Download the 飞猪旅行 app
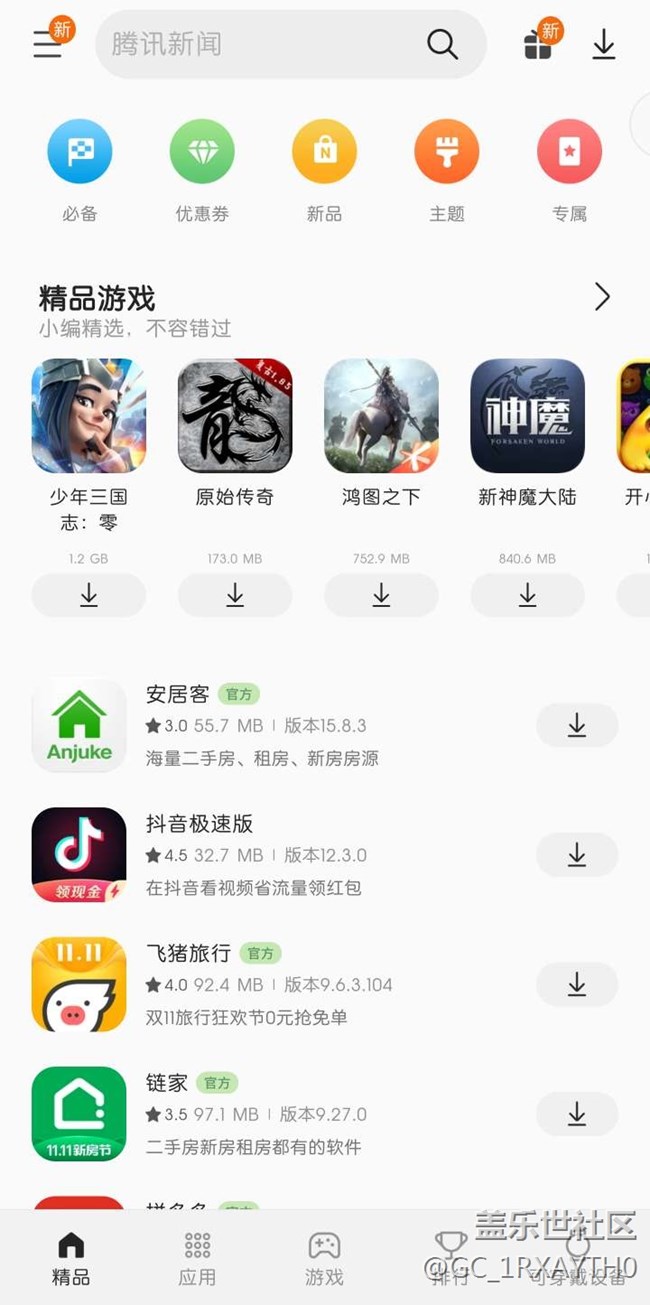This screenshot has height=1305, width=650. pos(577,984)
